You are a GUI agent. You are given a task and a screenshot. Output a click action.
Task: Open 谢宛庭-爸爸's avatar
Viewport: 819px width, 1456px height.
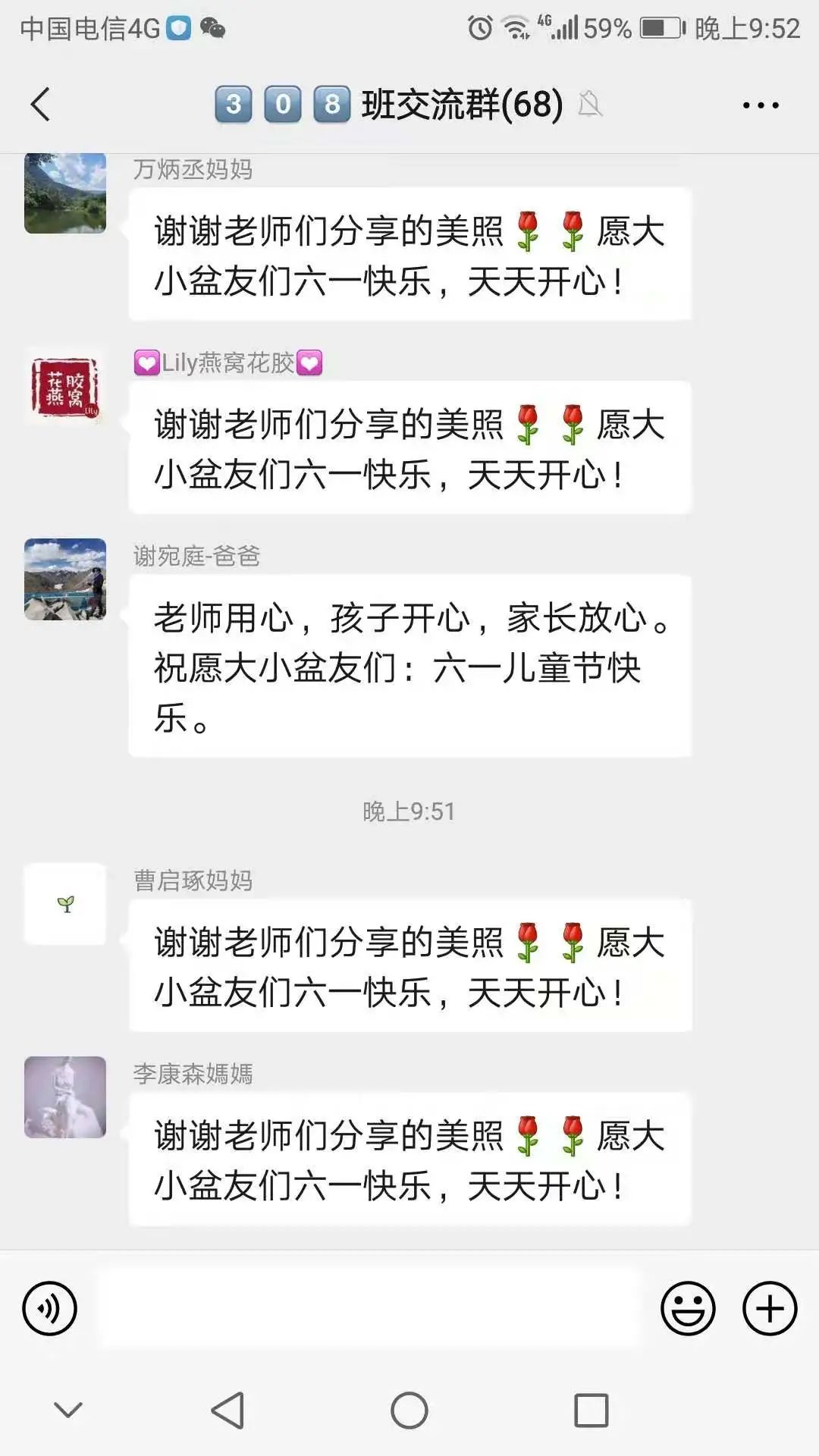point(65,579)
